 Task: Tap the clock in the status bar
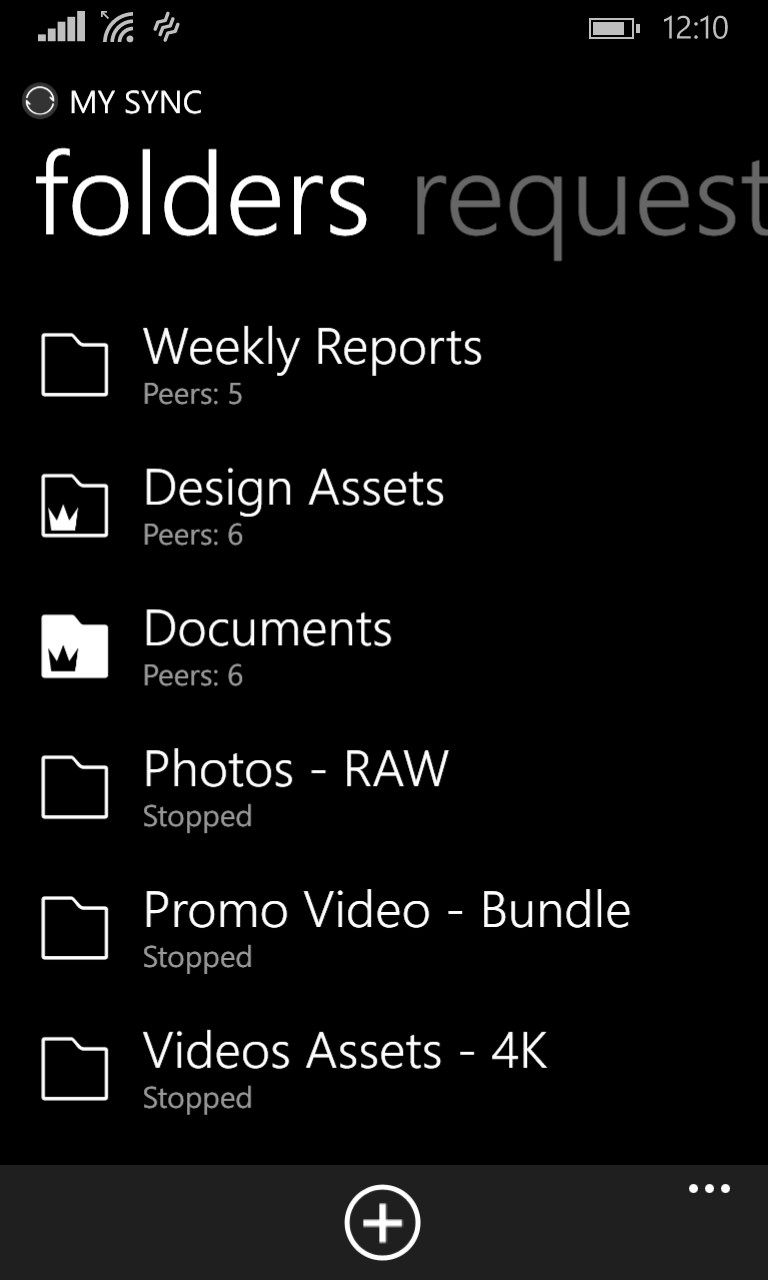[700, 27]
